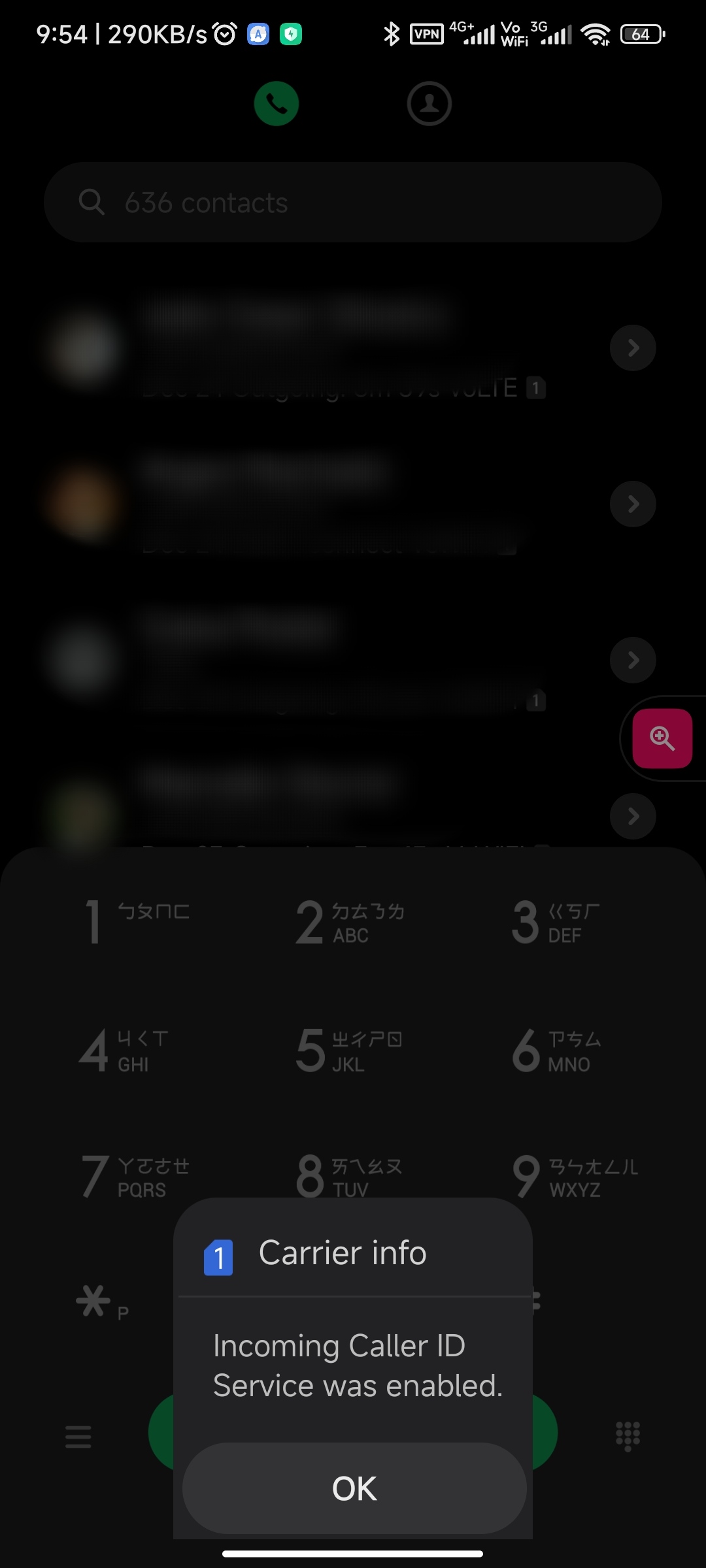Confirm the Carrier info dialog with OK
This screenshot has height=1568, width=706.
pyautogui.click(x=354, y=1488)
